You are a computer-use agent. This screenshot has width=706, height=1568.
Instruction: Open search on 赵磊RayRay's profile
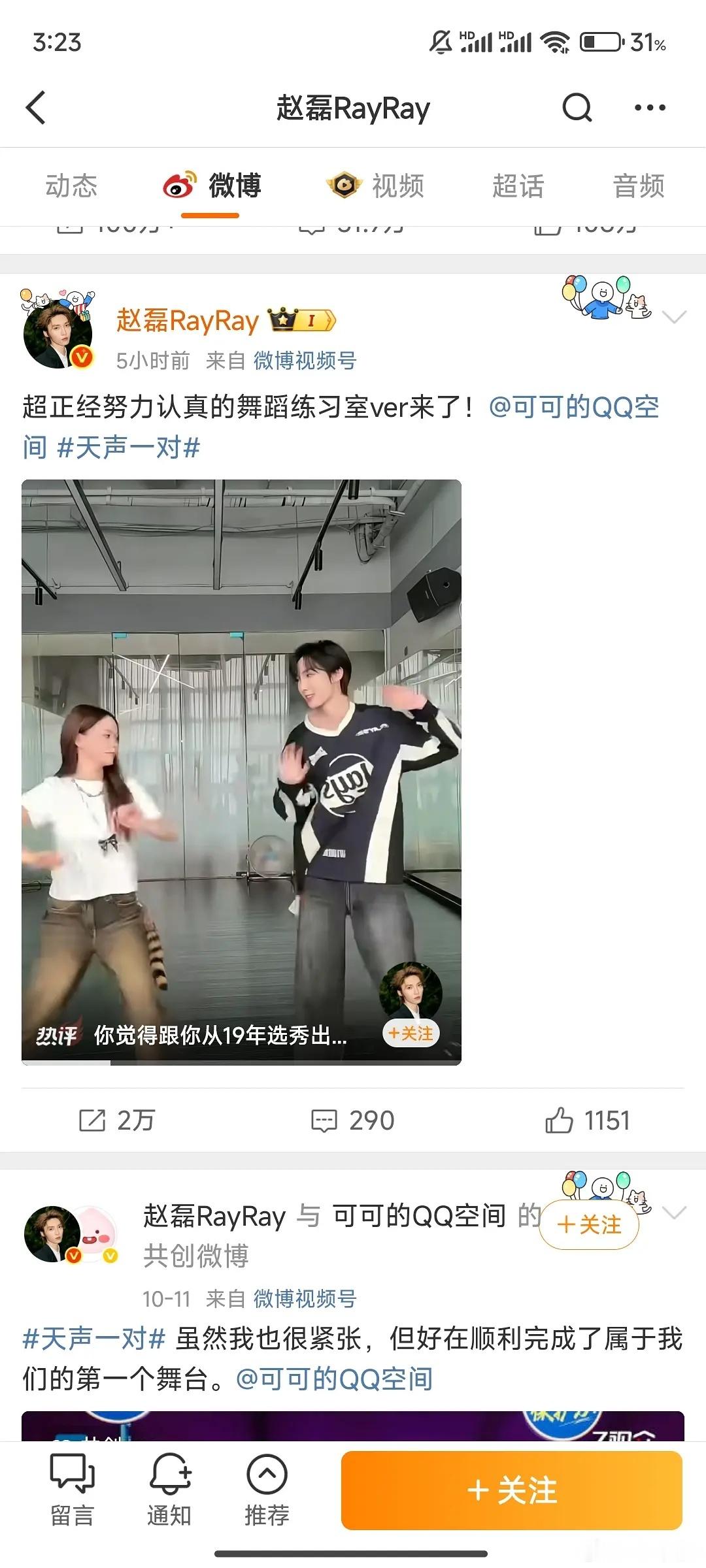(x=577, y=108)
